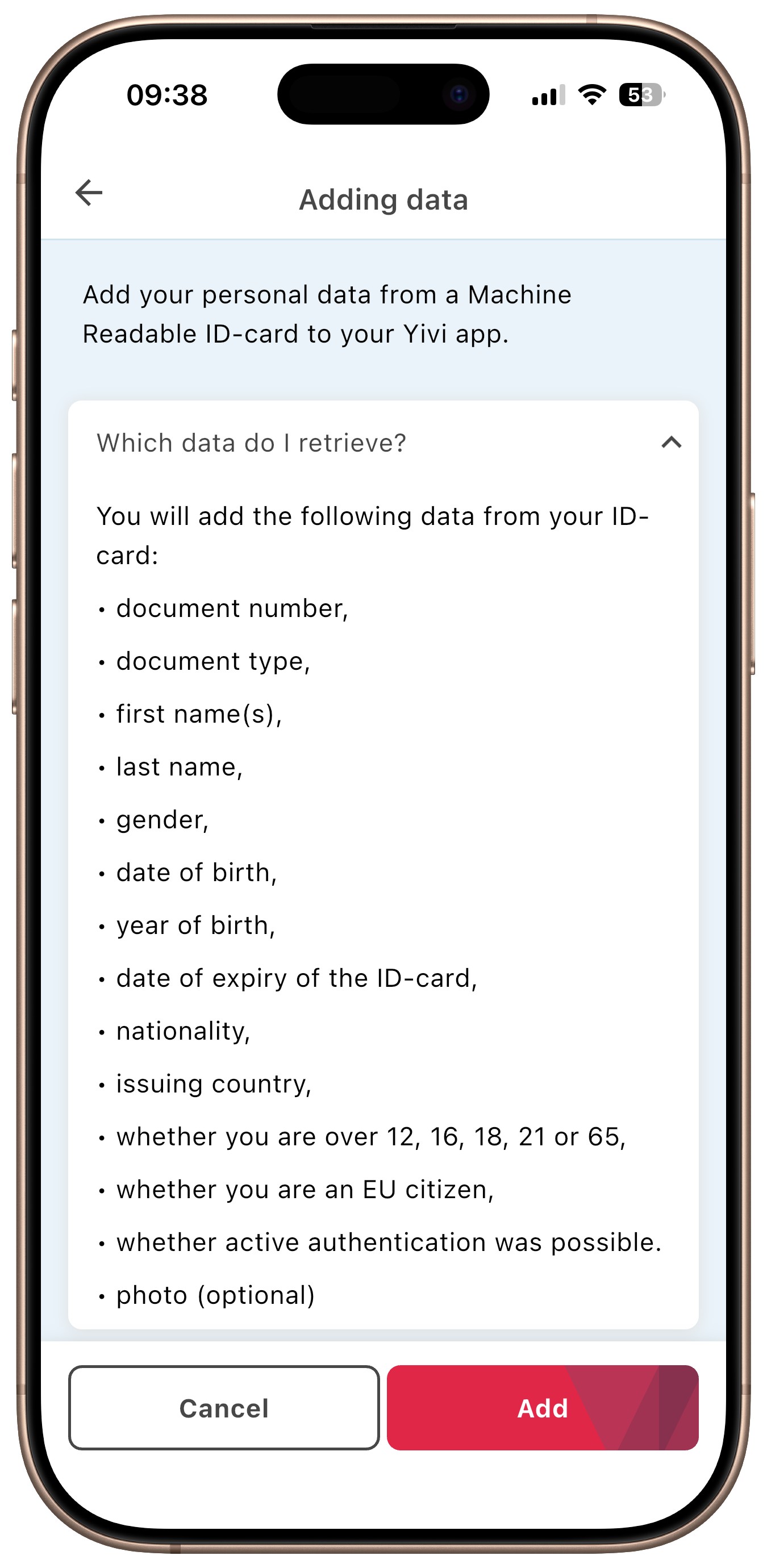
Task: Tap the upward chevron above the data list
Action: [x=672, y=444]
